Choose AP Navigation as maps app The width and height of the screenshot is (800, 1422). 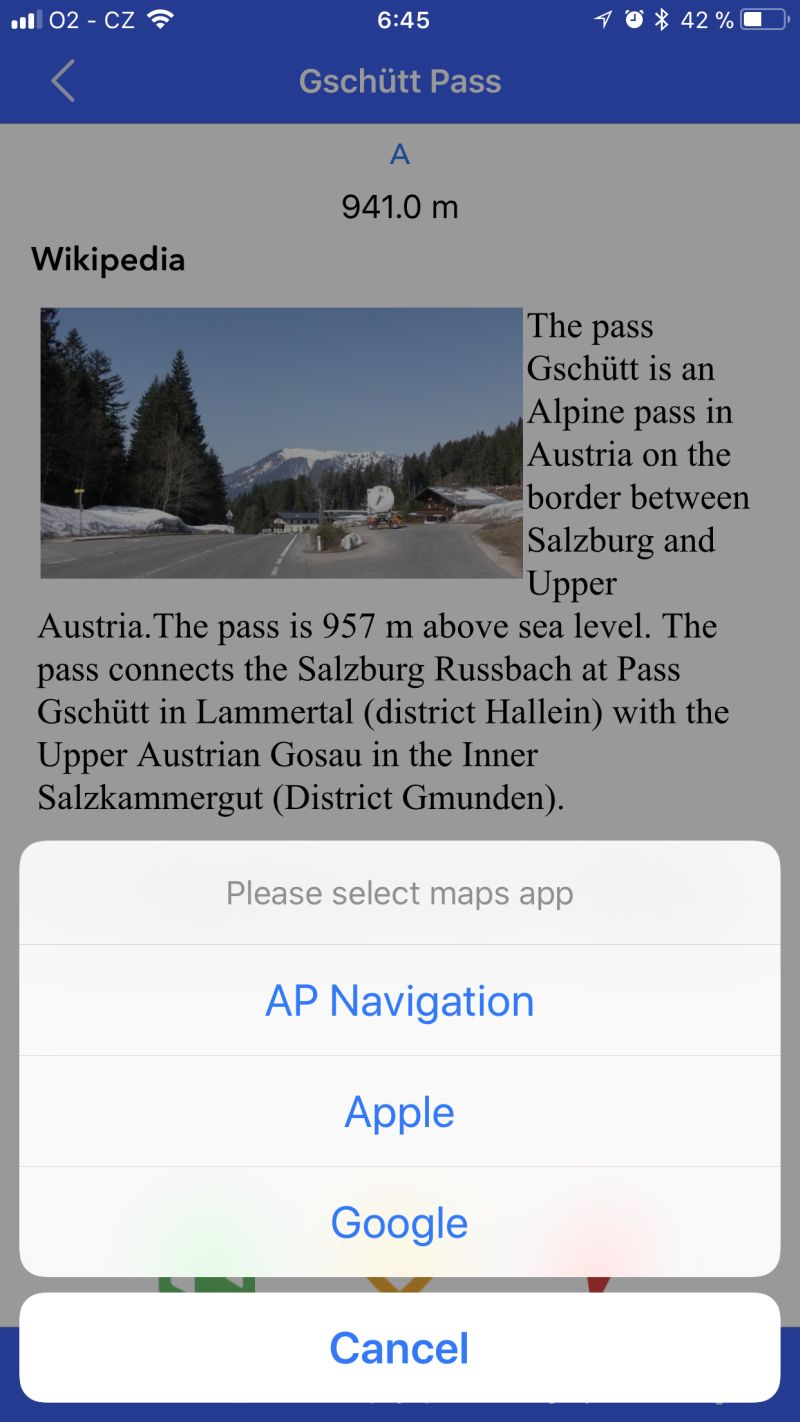tap(400, 1001)
